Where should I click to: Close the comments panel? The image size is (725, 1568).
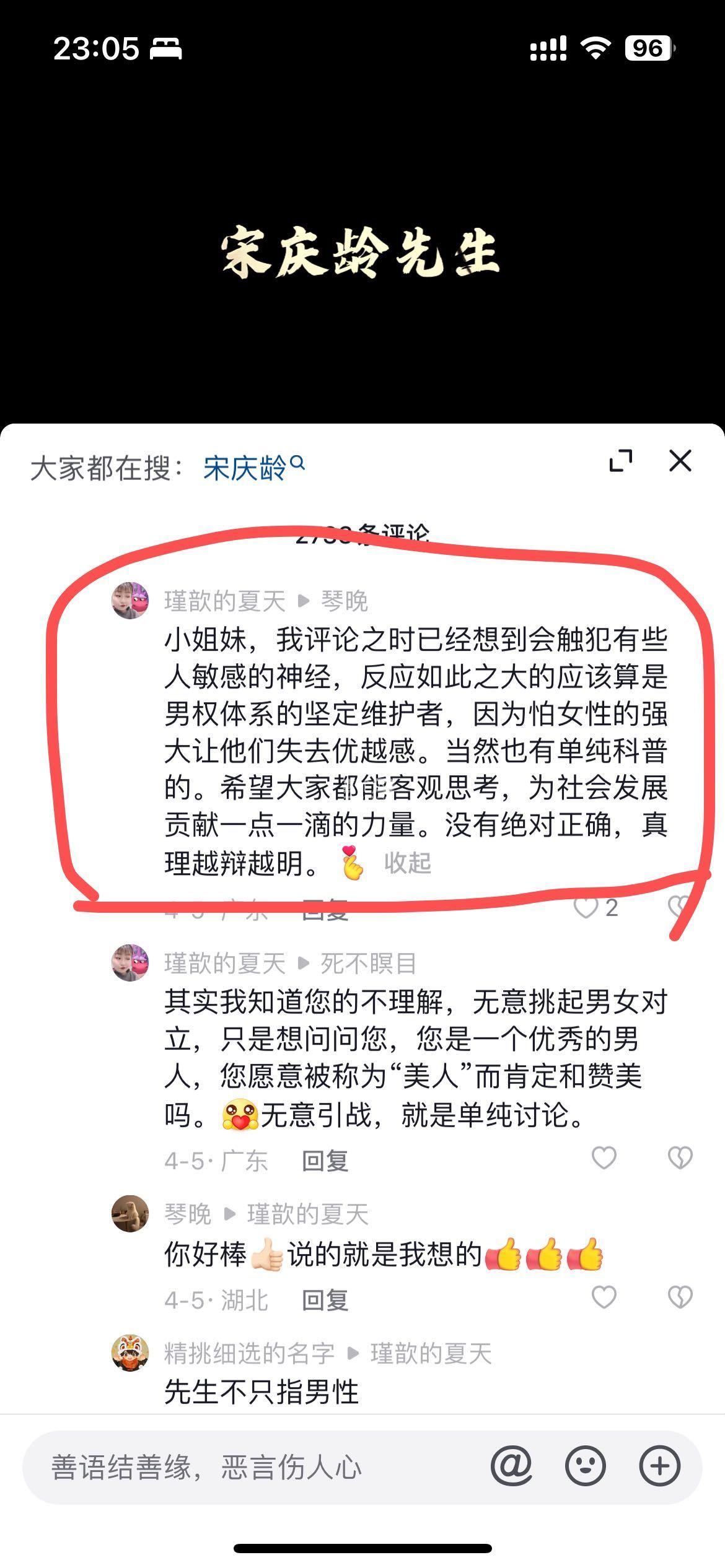pyautogui.click(x=680, y=461)
